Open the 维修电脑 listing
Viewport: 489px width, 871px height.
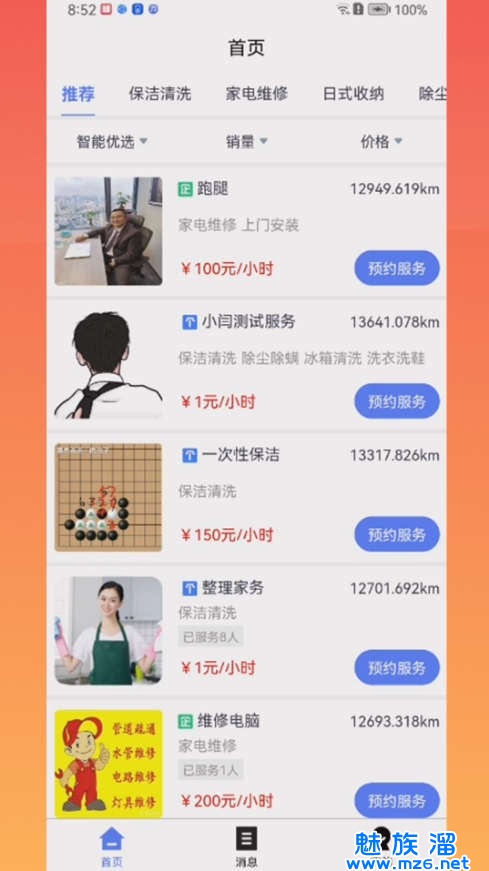(247, 759)
